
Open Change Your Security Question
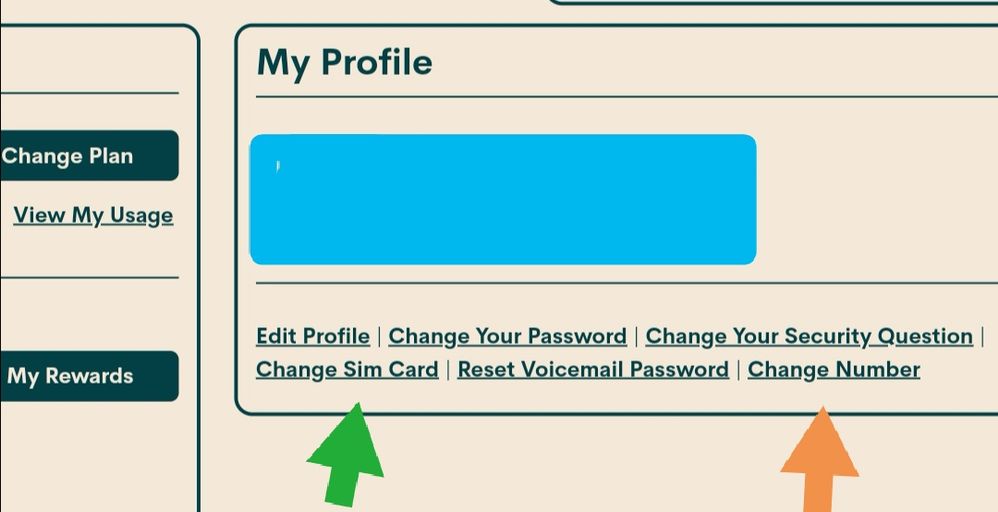pos(808,336)
